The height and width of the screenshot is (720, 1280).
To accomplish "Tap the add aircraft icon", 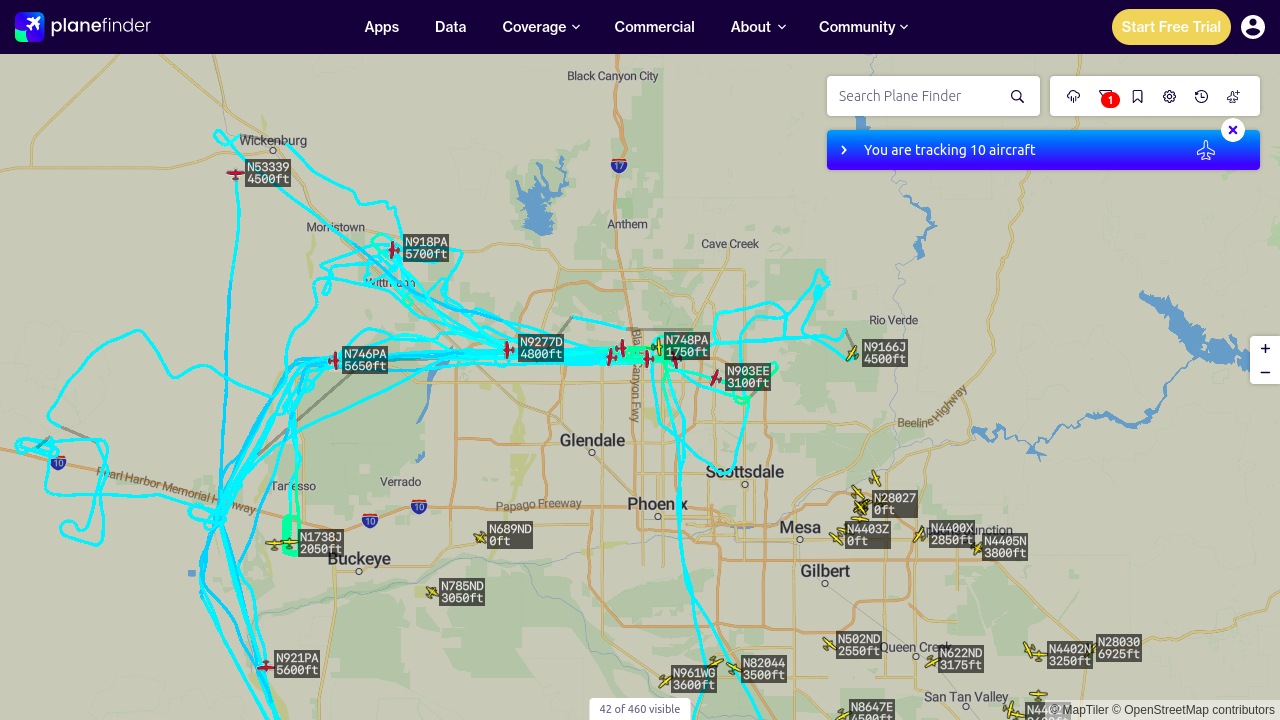I will tap(1234, 96).
